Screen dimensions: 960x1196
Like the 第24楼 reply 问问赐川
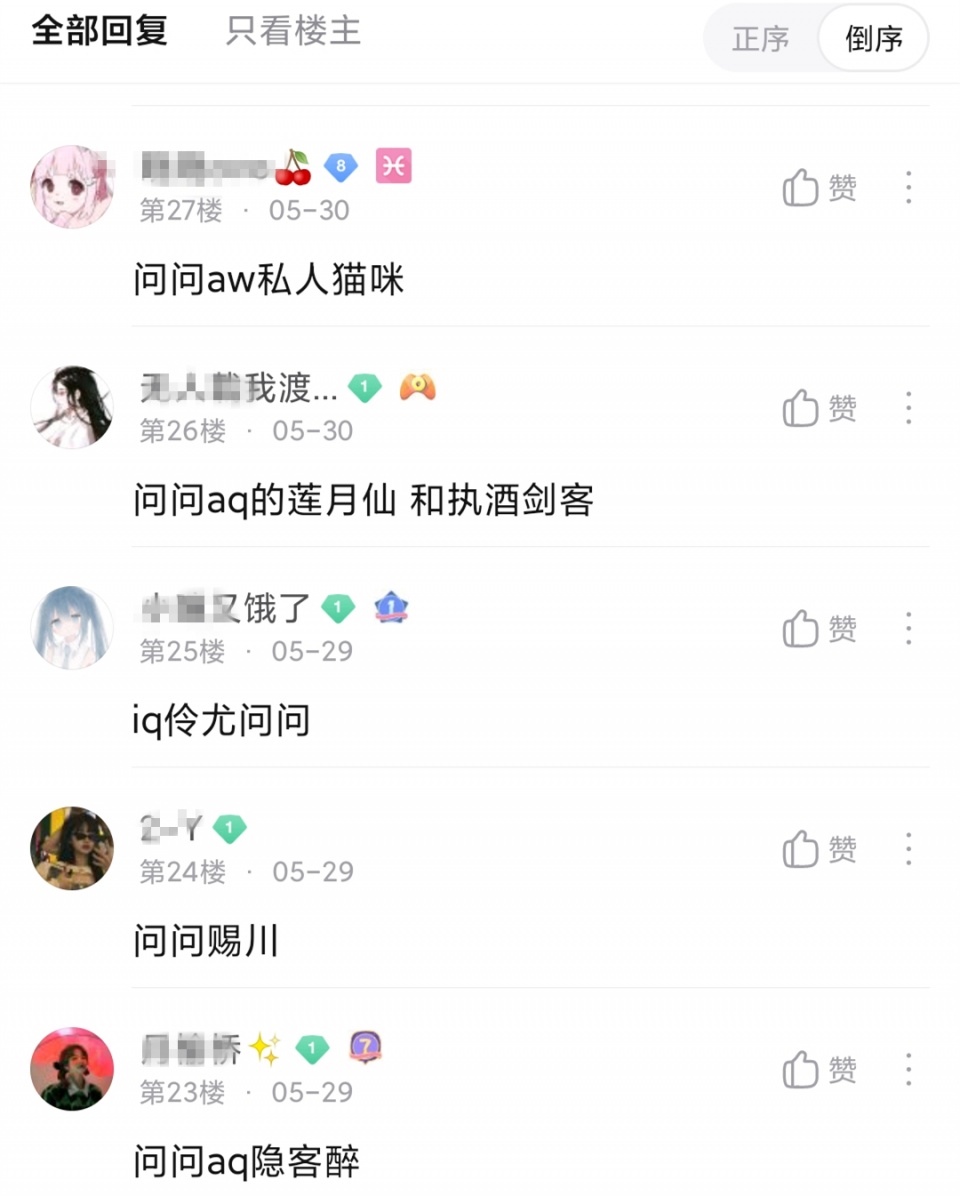tap(819, 850)
